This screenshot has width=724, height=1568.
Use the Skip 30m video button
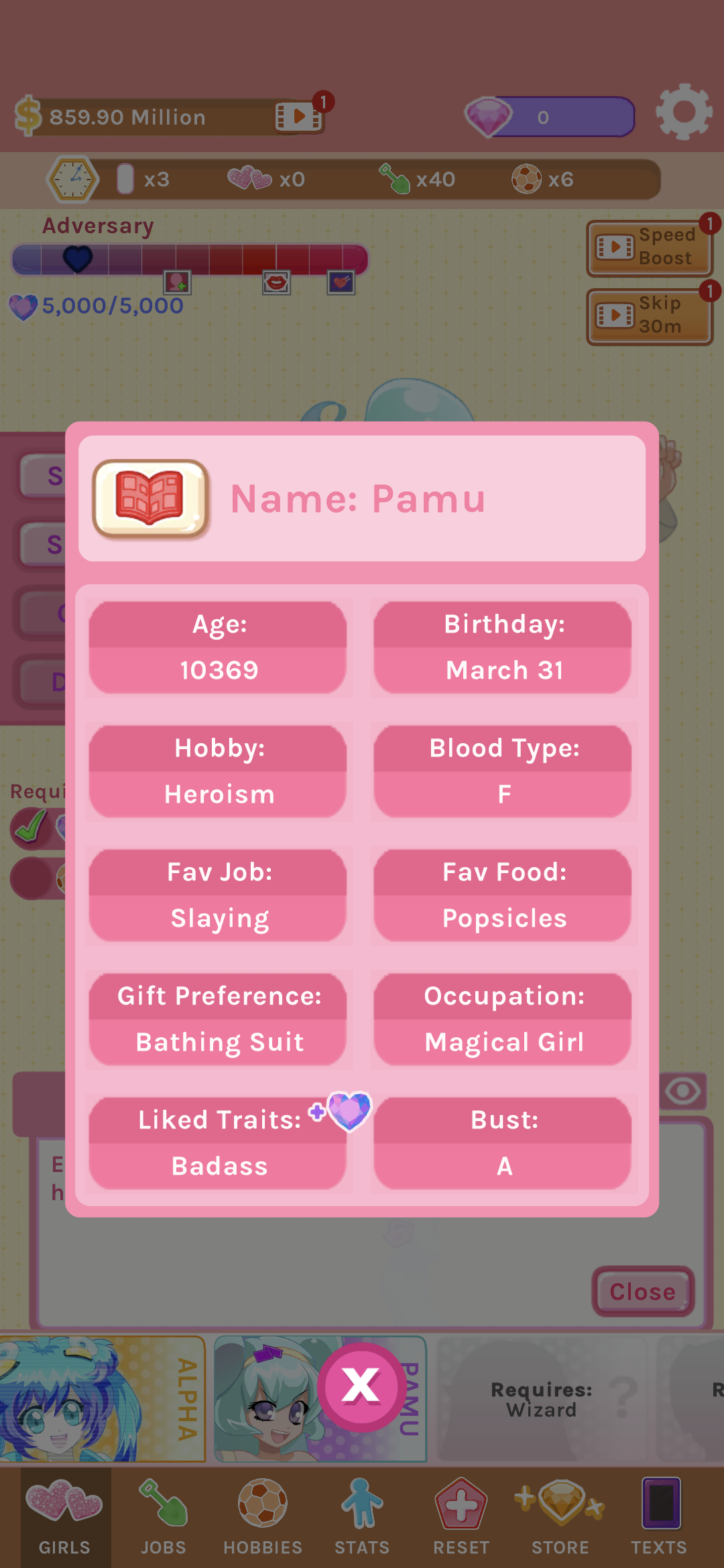tap(649, 316)
